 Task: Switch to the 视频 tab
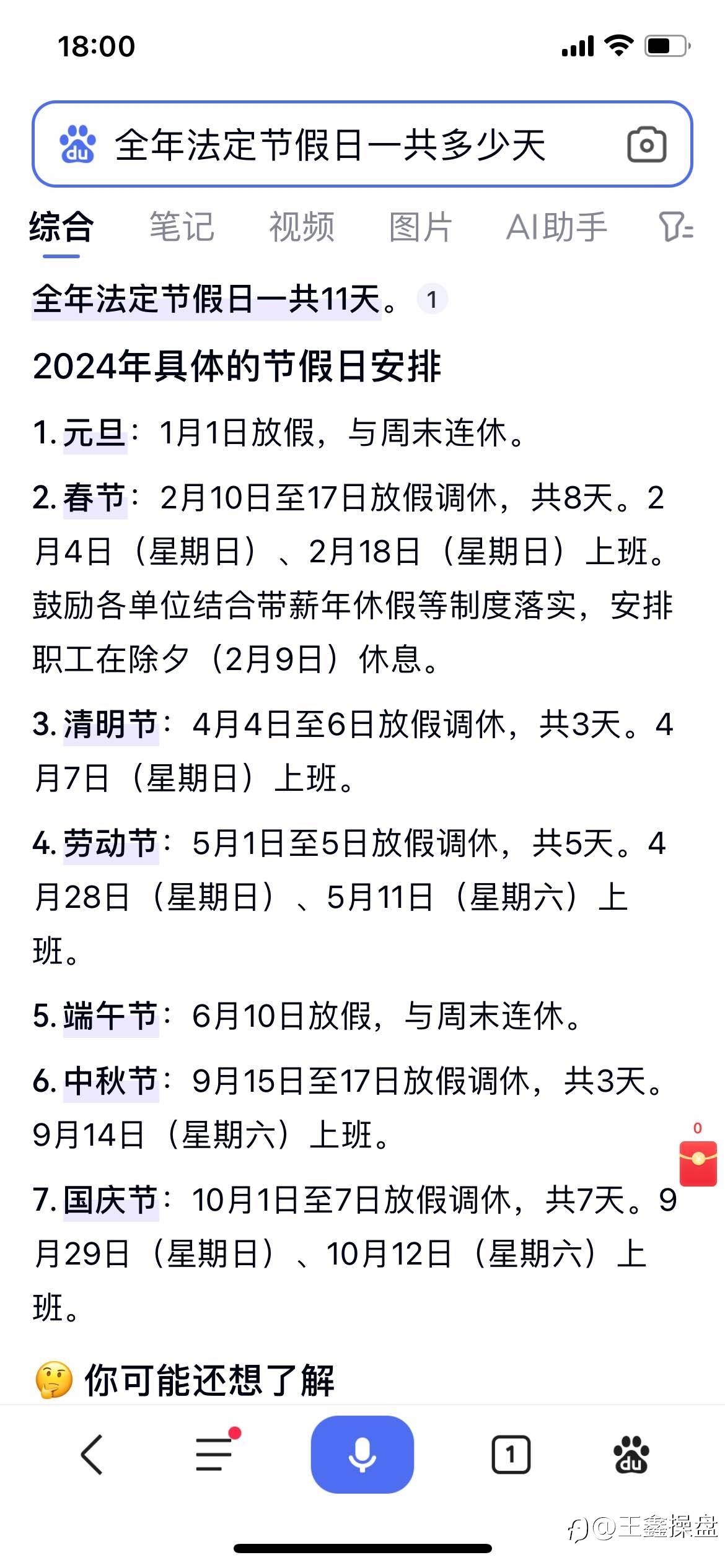[x=302, y=227]
